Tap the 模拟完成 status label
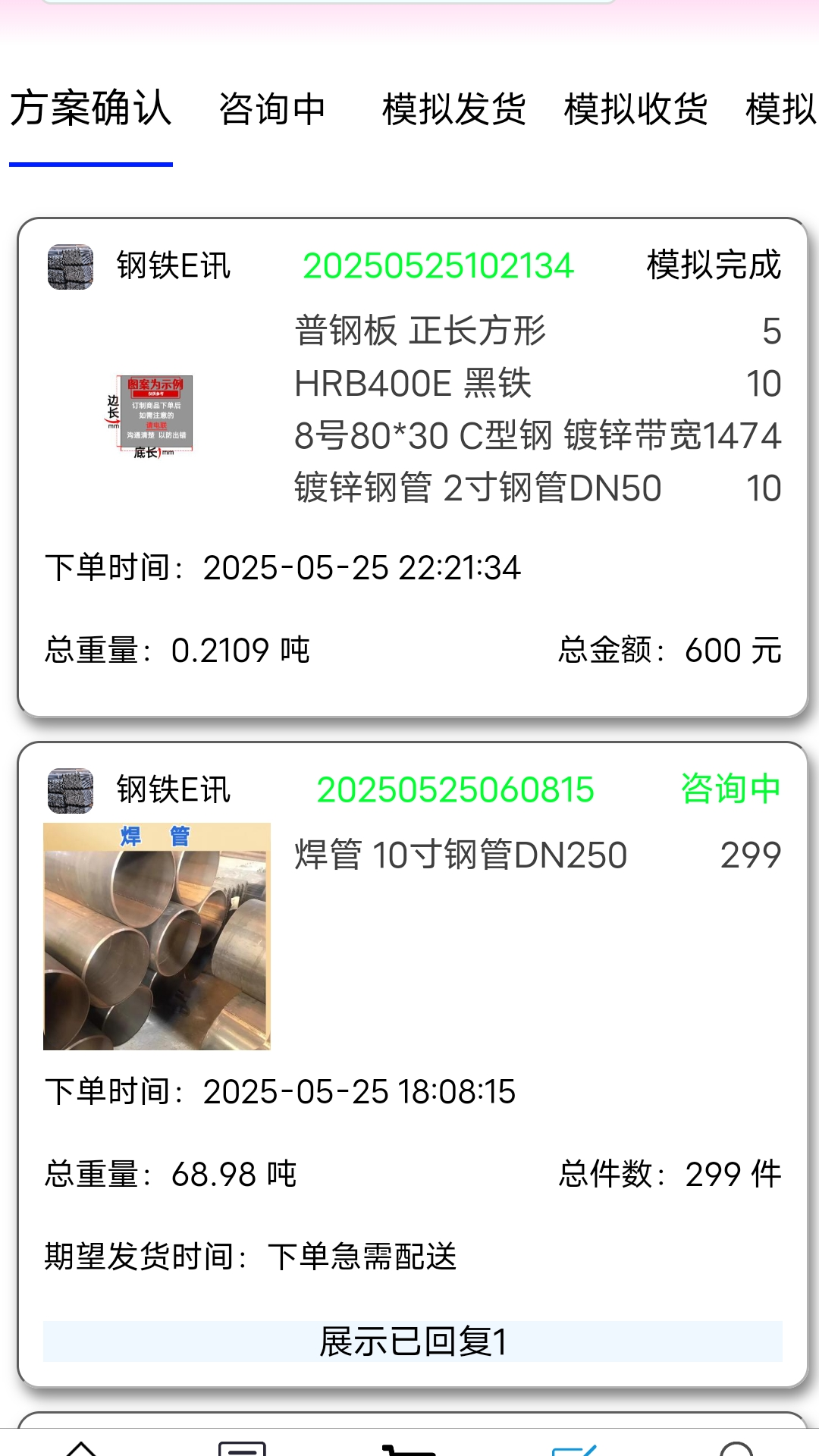The height and width of the screenshot is (1456, 819). tap(713, 267)
